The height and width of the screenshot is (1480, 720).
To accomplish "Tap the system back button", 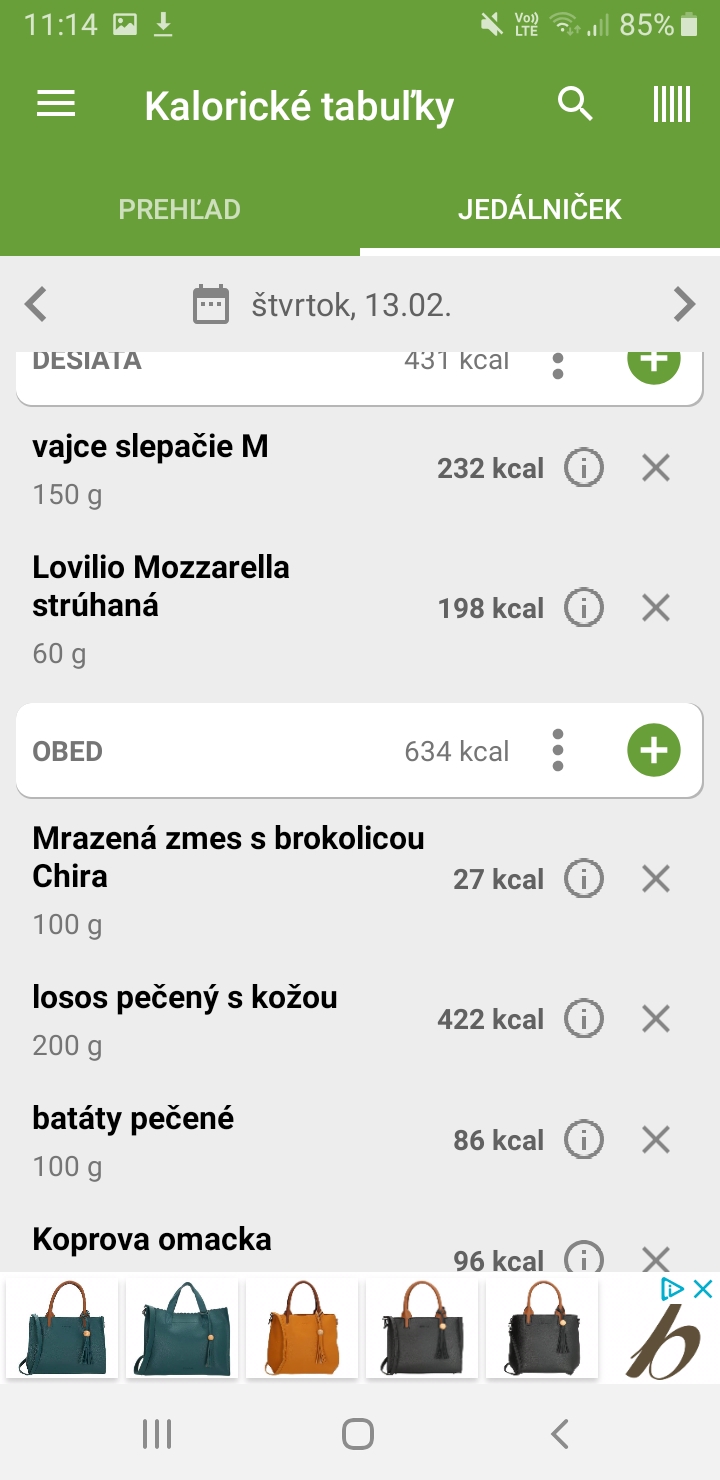I will (x=560, y=1434).
